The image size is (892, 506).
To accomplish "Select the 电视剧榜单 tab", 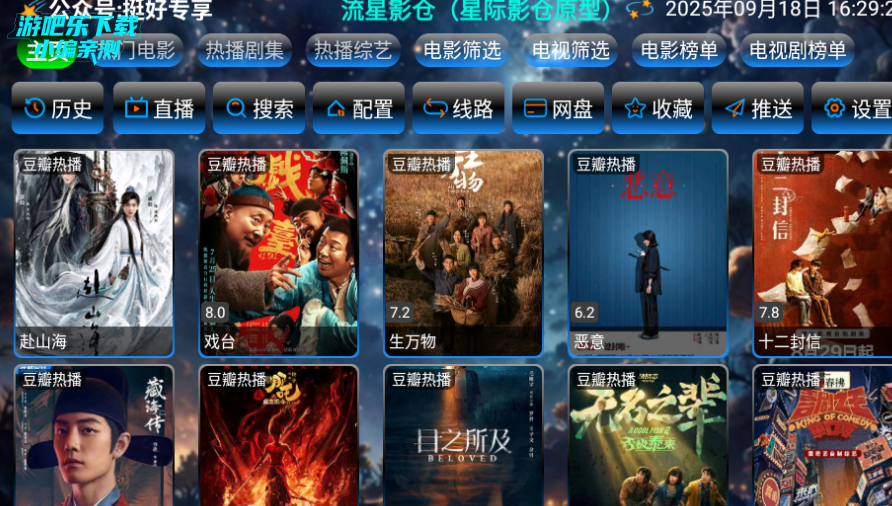I will tap(797, 50).
